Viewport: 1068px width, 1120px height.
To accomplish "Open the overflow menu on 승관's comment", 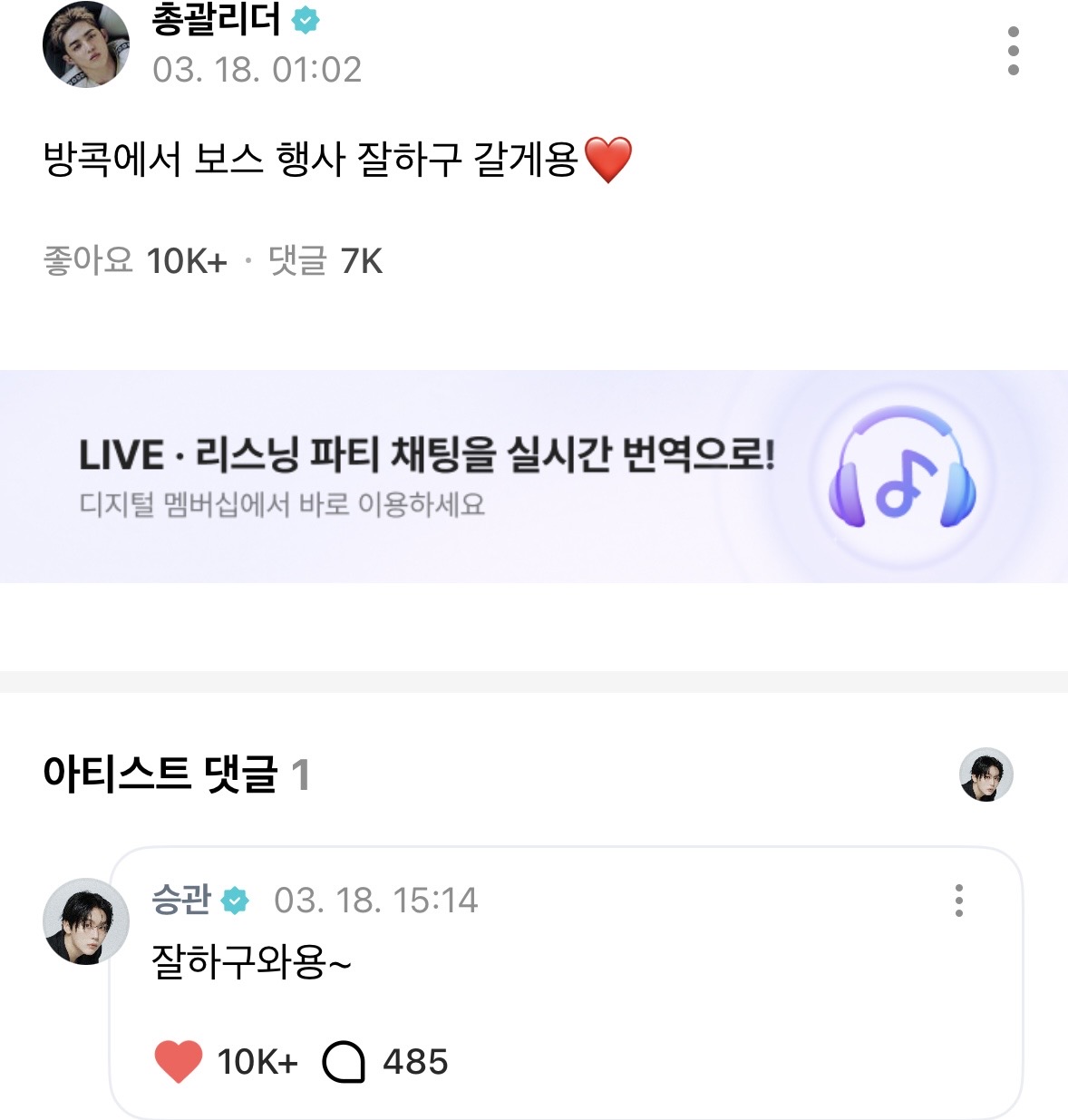I will (958, 901).
